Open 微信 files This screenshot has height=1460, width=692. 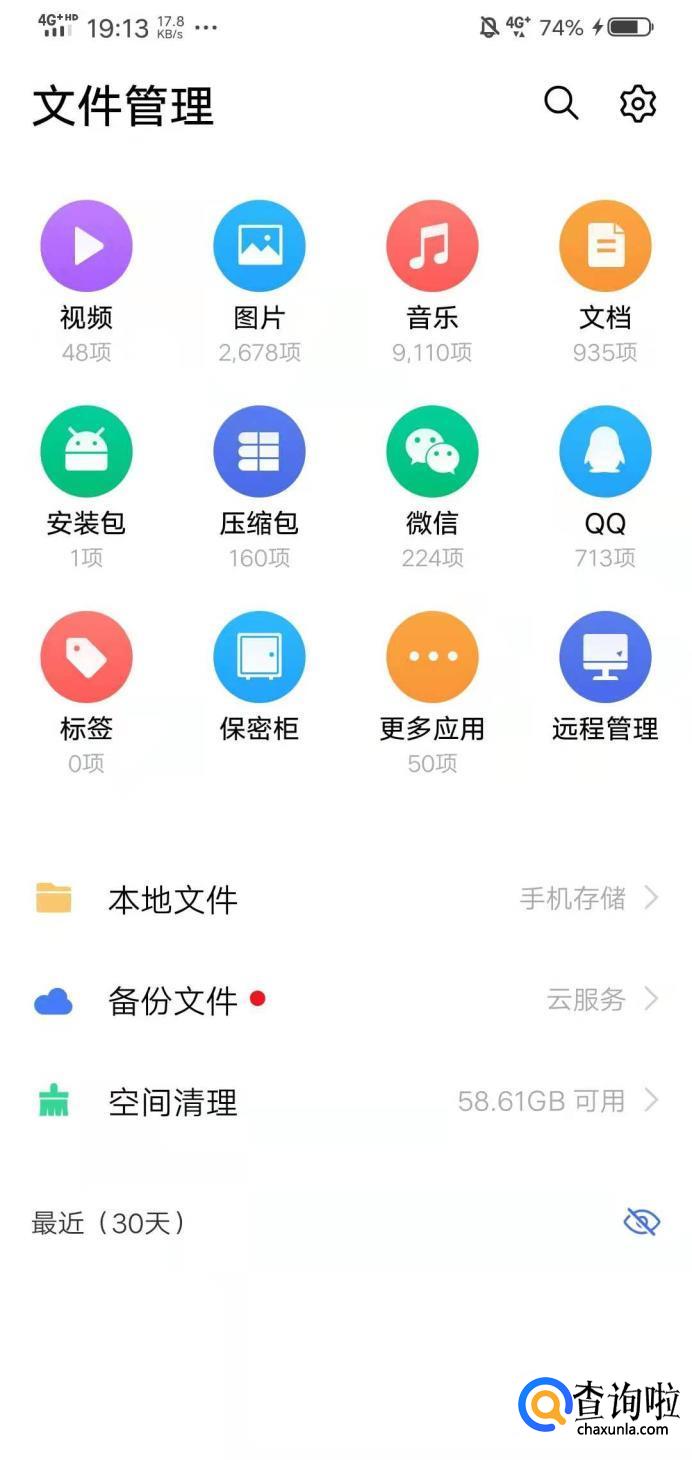pos(432,452)
